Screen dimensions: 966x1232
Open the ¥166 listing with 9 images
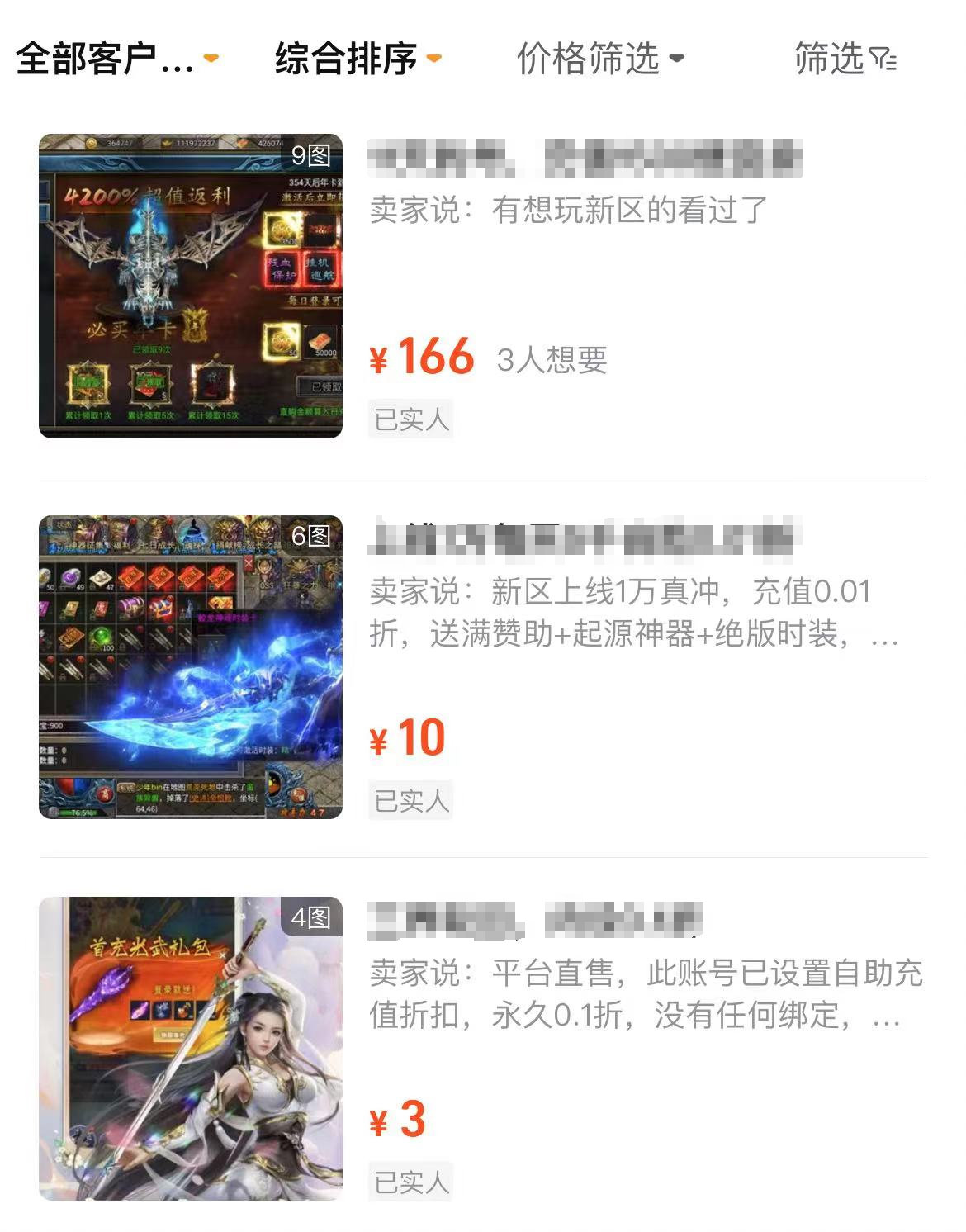tap(191, 286)
